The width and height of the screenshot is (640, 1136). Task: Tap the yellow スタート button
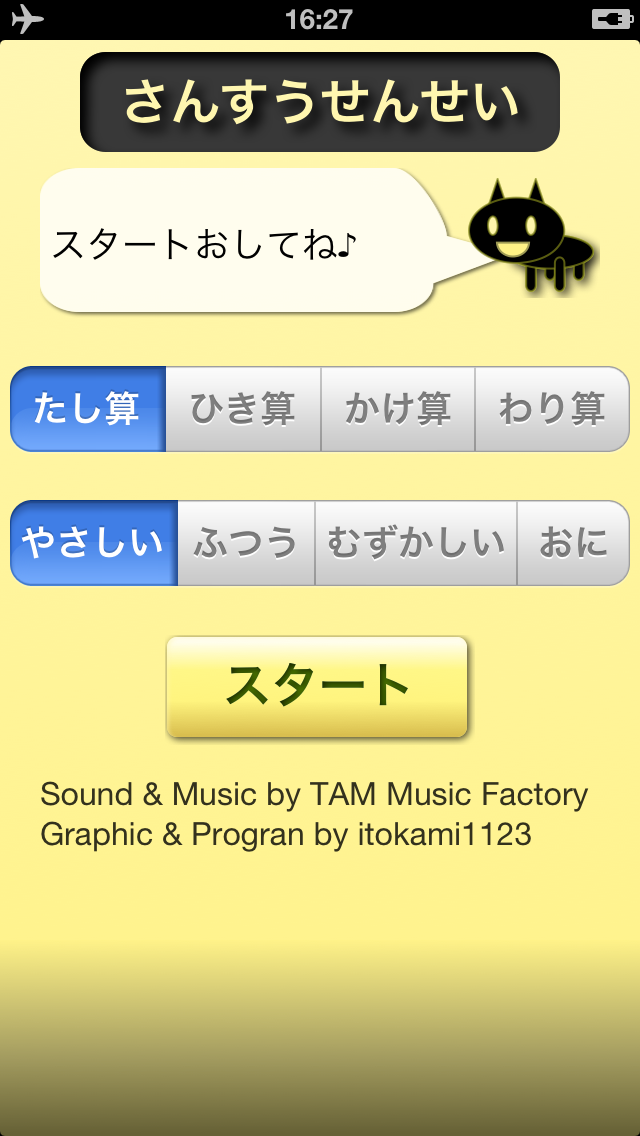[x=317, y=687]
